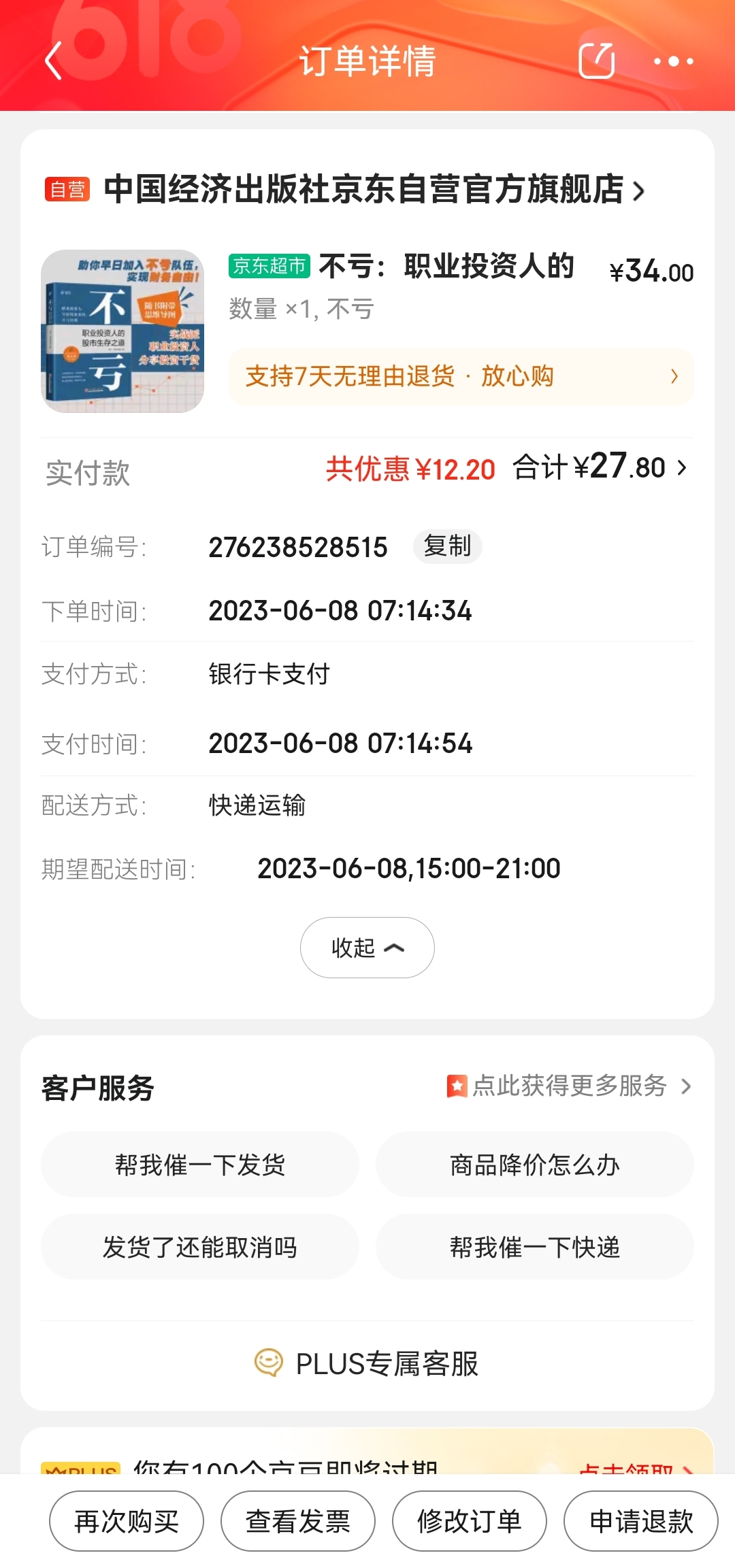The image size is (735, 1568).
Task: View the 支持7天无理由退货 return policy
Action: tap(461, 377)
